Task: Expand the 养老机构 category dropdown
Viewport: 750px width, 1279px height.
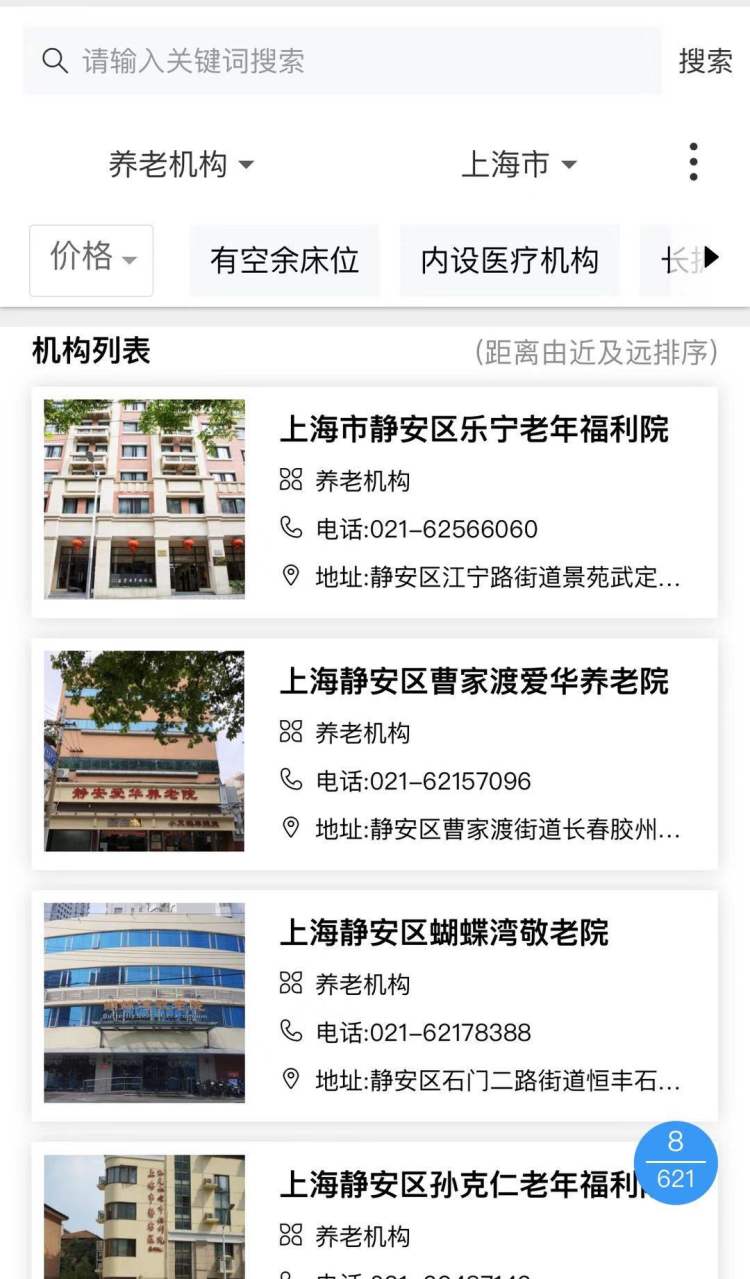Action: [181, 164]
